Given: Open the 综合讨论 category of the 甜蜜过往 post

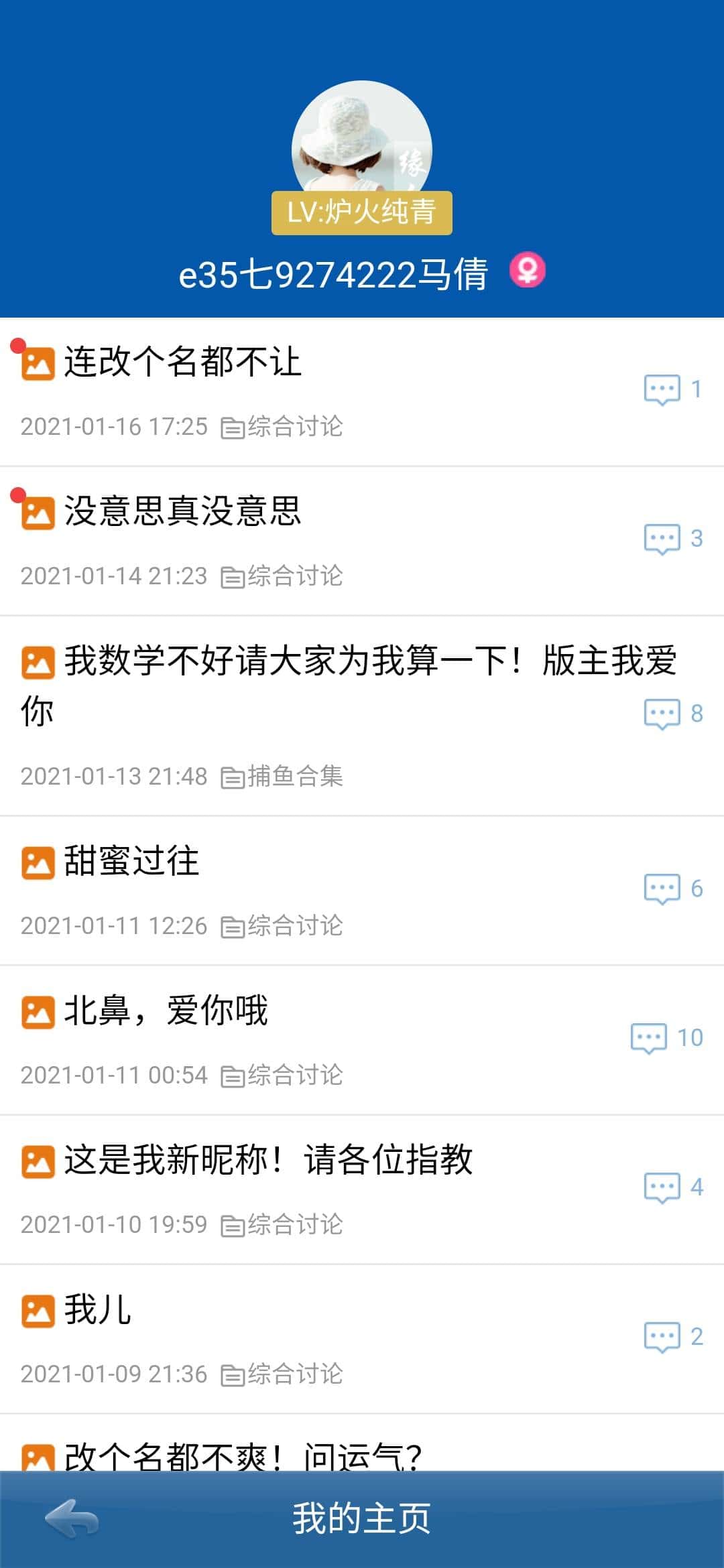Looking at the screenshot, I should (x=295, y=926).
